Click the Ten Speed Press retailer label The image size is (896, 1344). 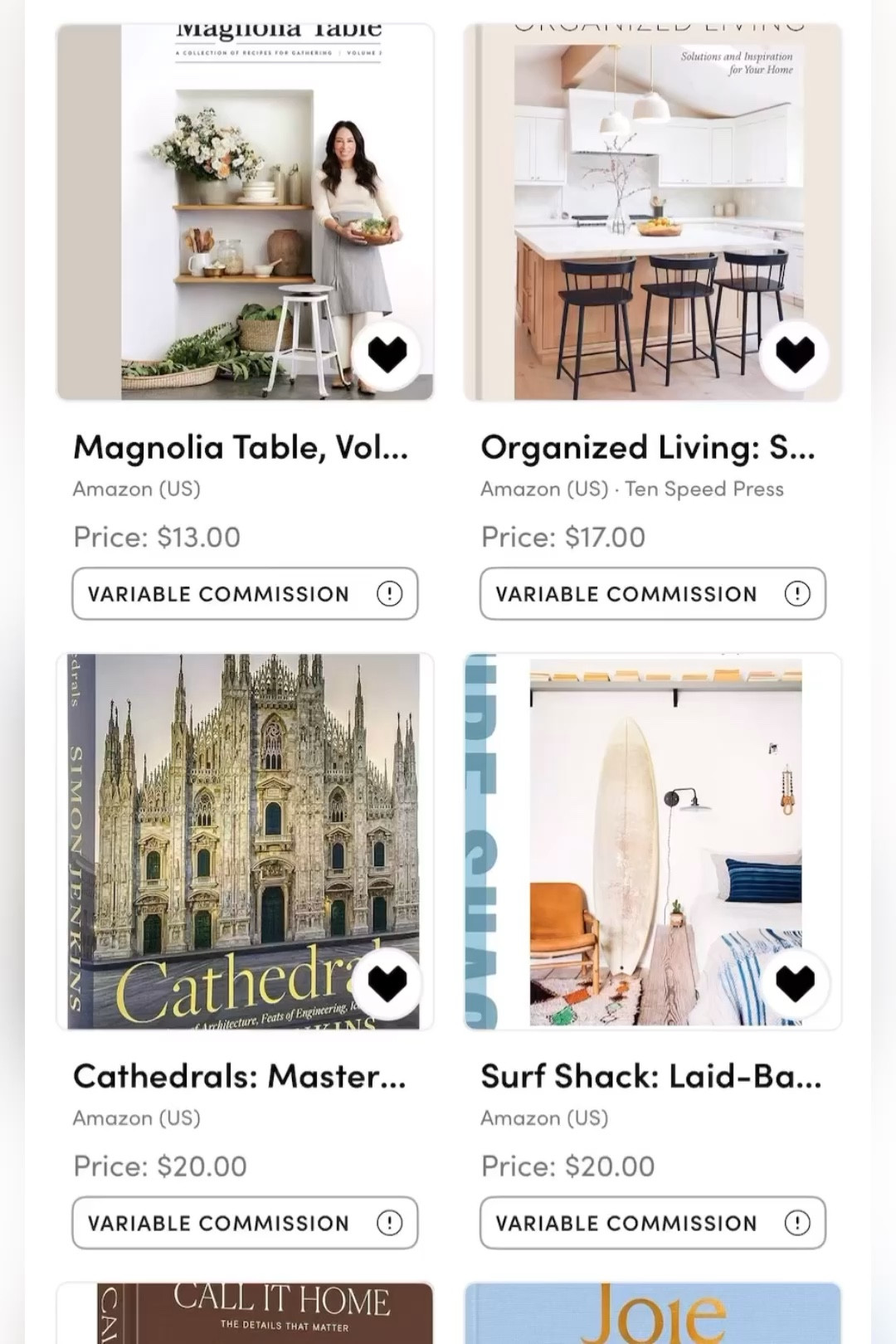point(704,489)
